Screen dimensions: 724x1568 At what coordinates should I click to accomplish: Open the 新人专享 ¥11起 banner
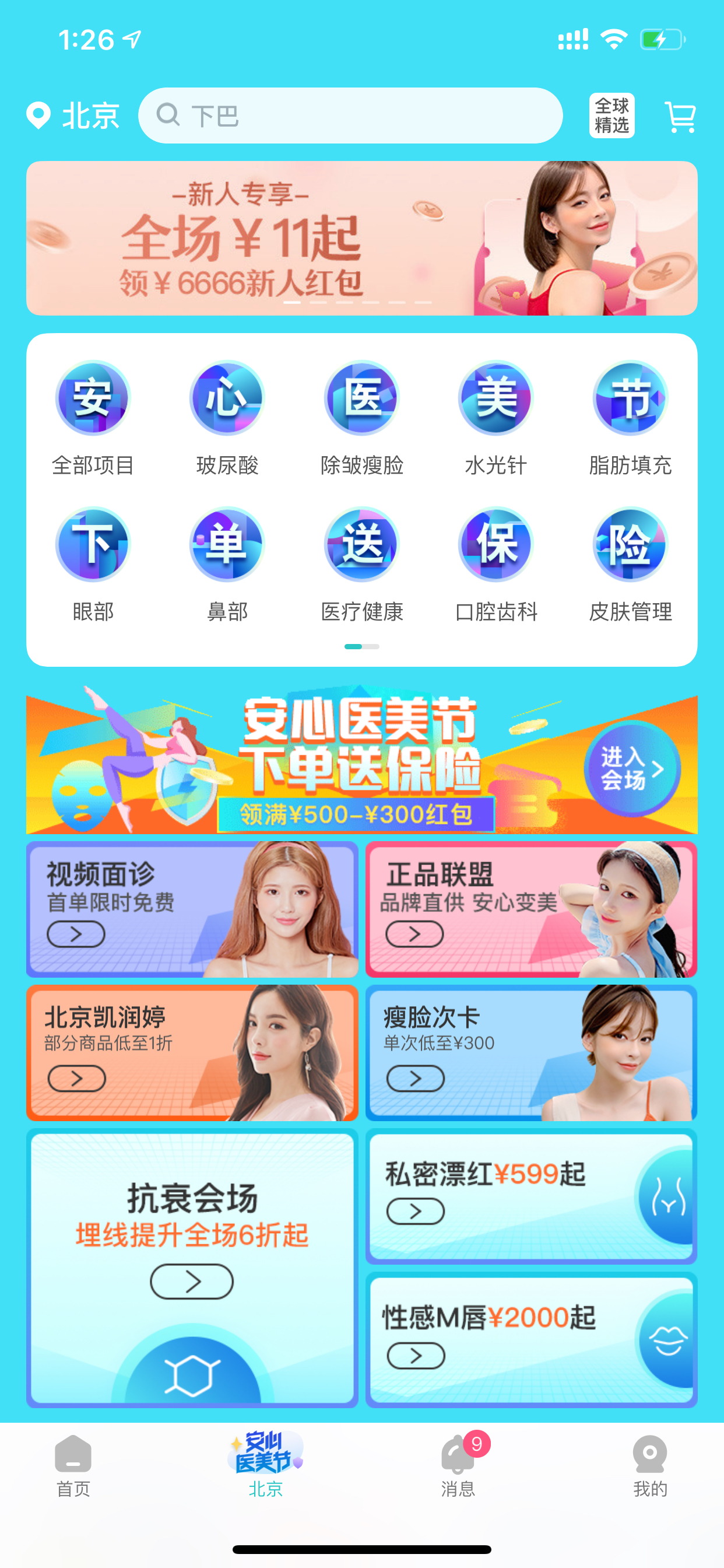point(362,238)
